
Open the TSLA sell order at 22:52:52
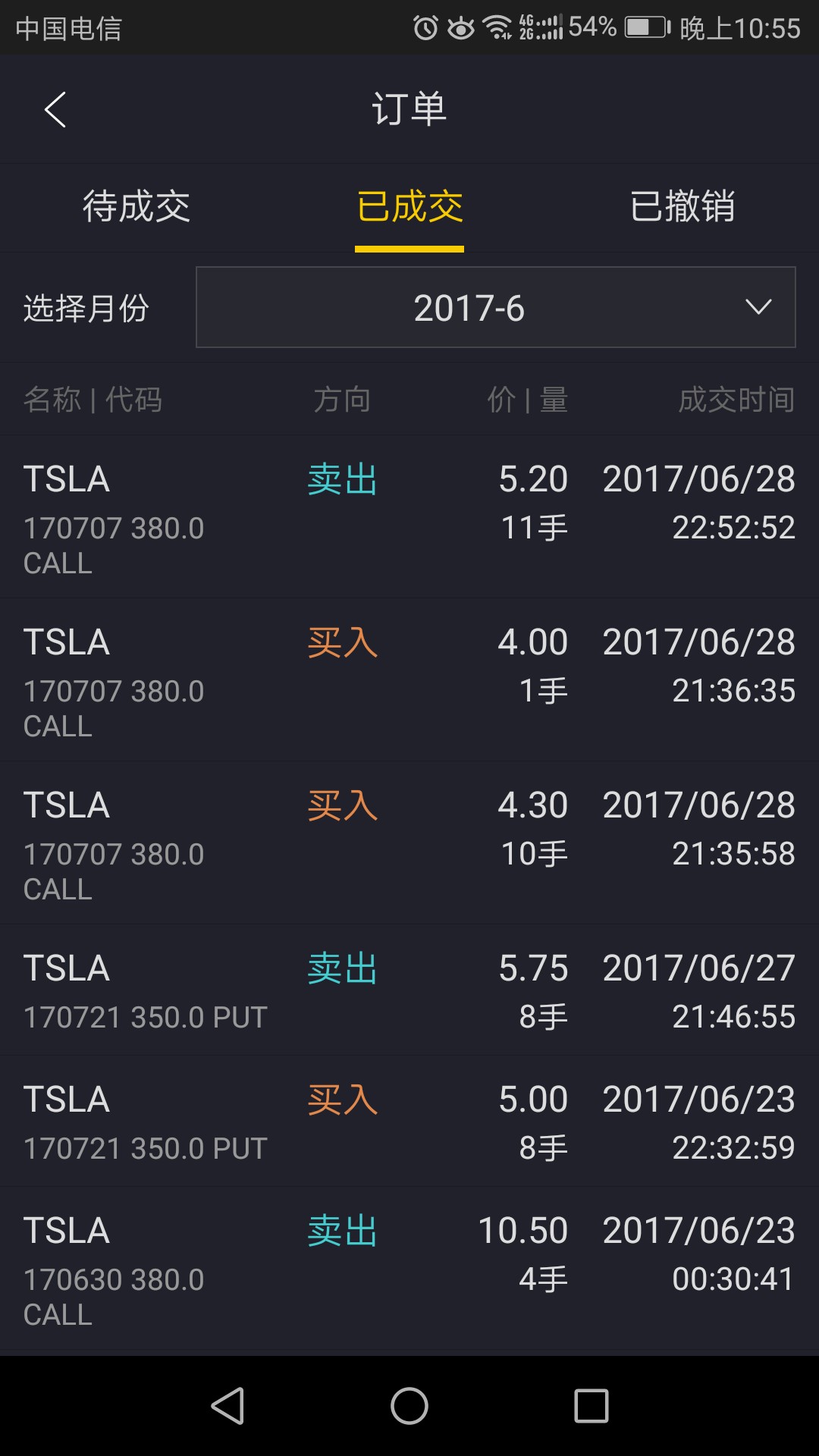point(409,517)
